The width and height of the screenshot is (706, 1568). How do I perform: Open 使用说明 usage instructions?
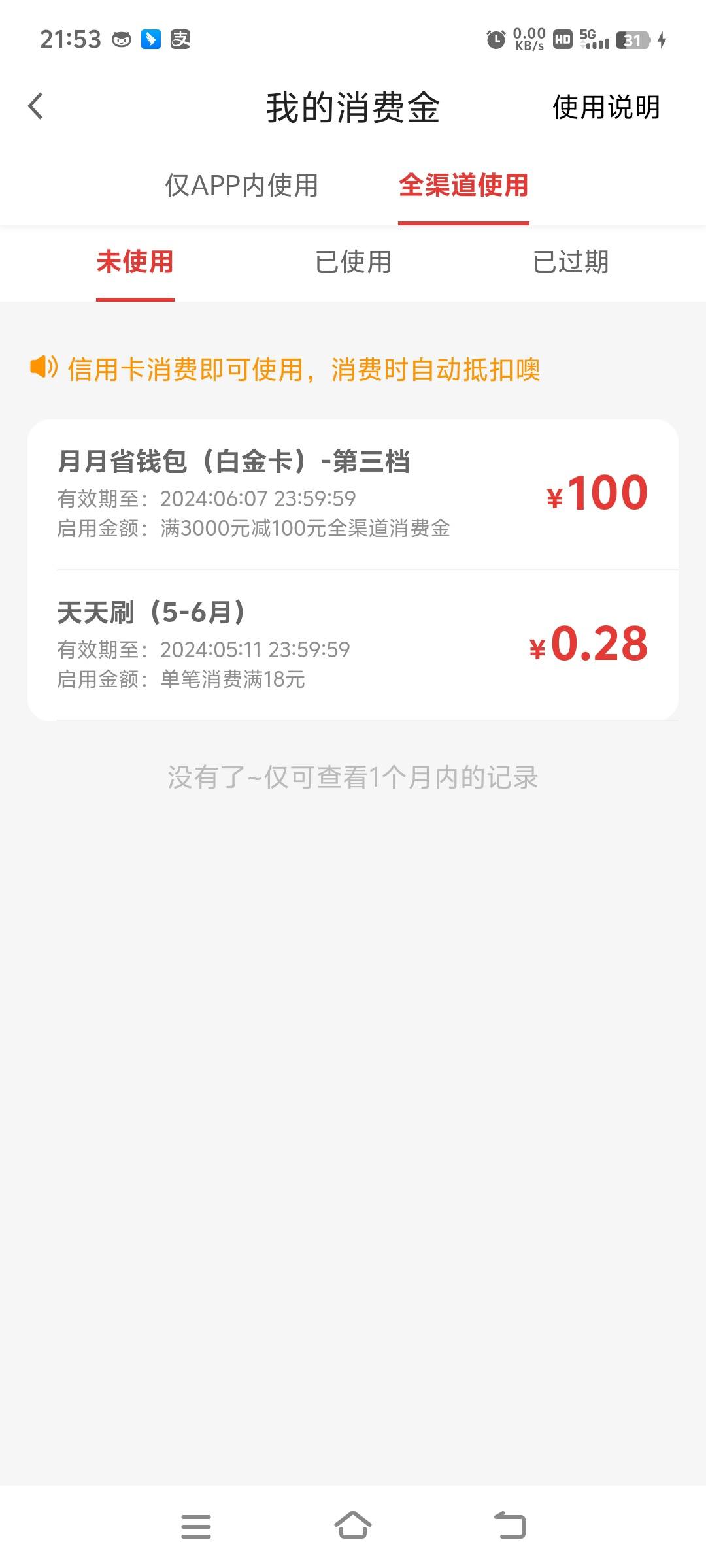pyautogui.click(x=606, y=107)
